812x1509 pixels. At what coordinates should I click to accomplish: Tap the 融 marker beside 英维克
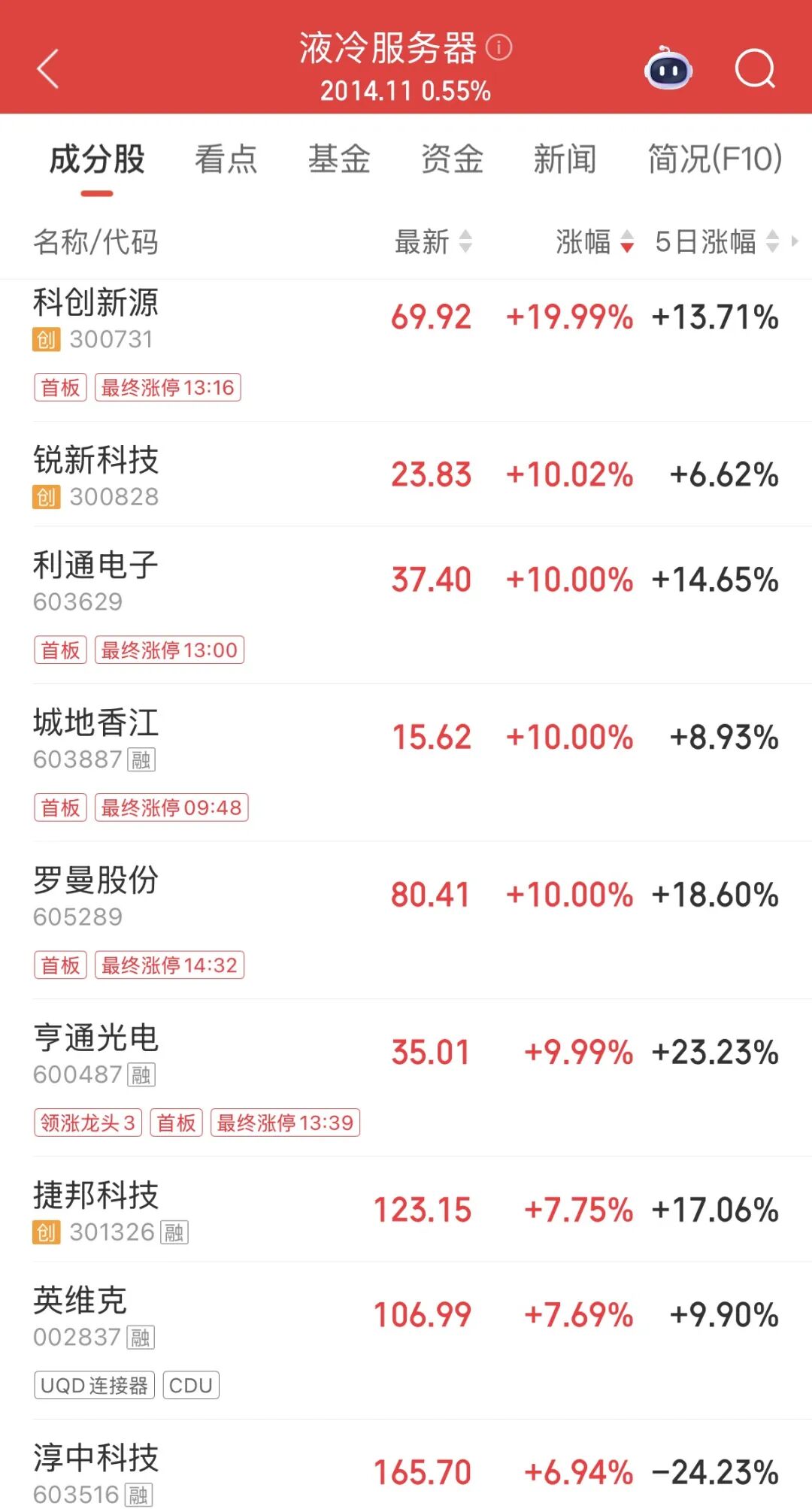tap(141, 1338)
